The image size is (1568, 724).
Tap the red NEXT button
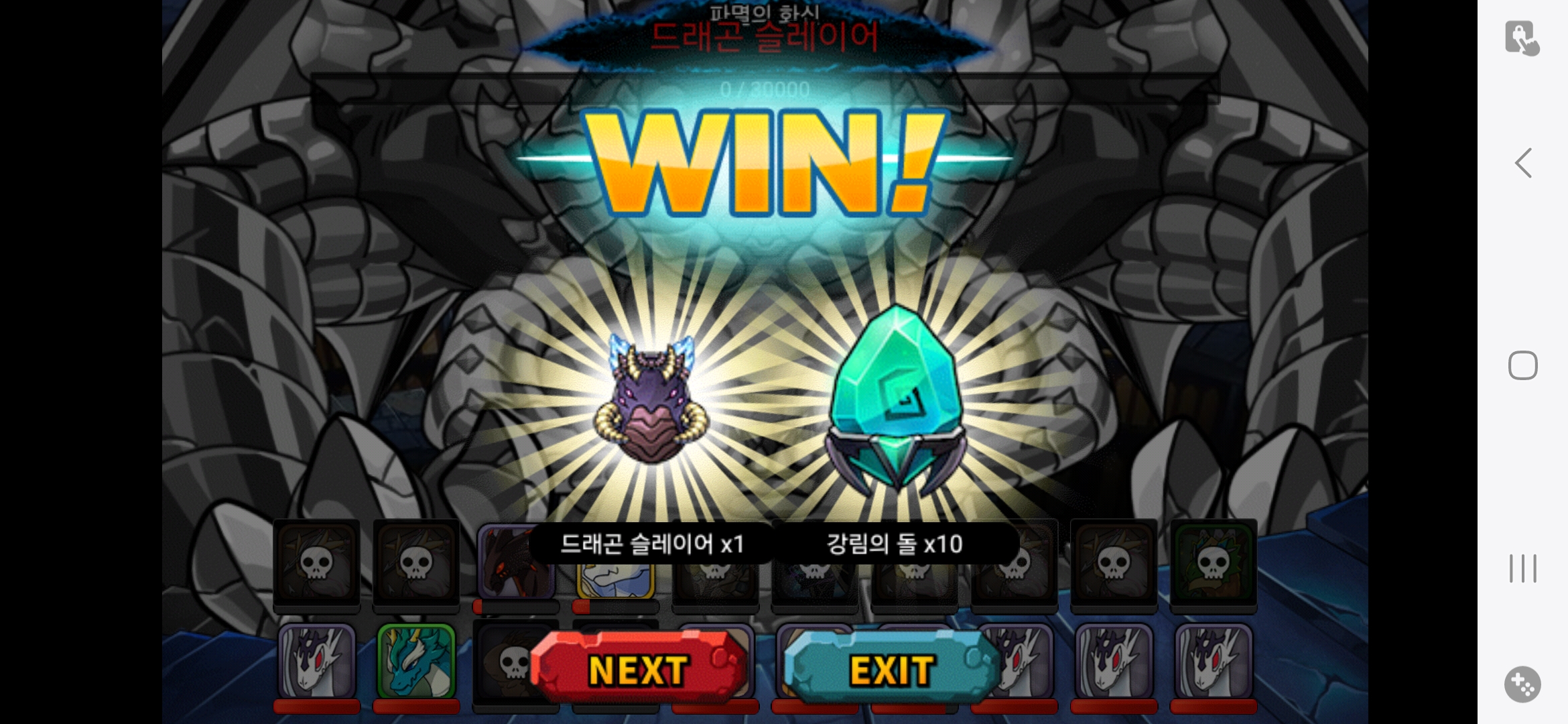[x=639, y=669]
